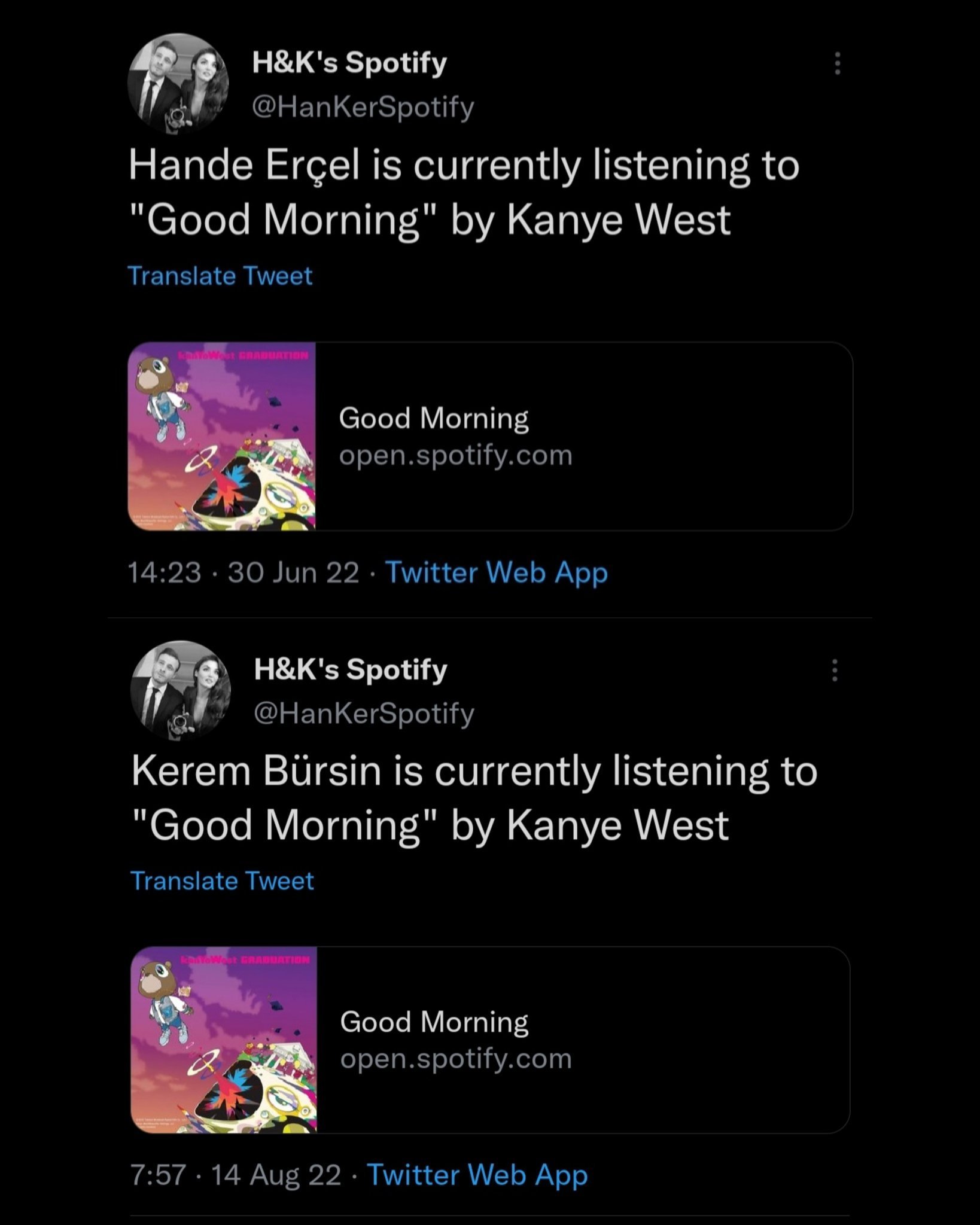980x1225 pixels.
Task: Open Spotify card in Kerem Bürsin tweet
Action: click(x=489, y=1040)
